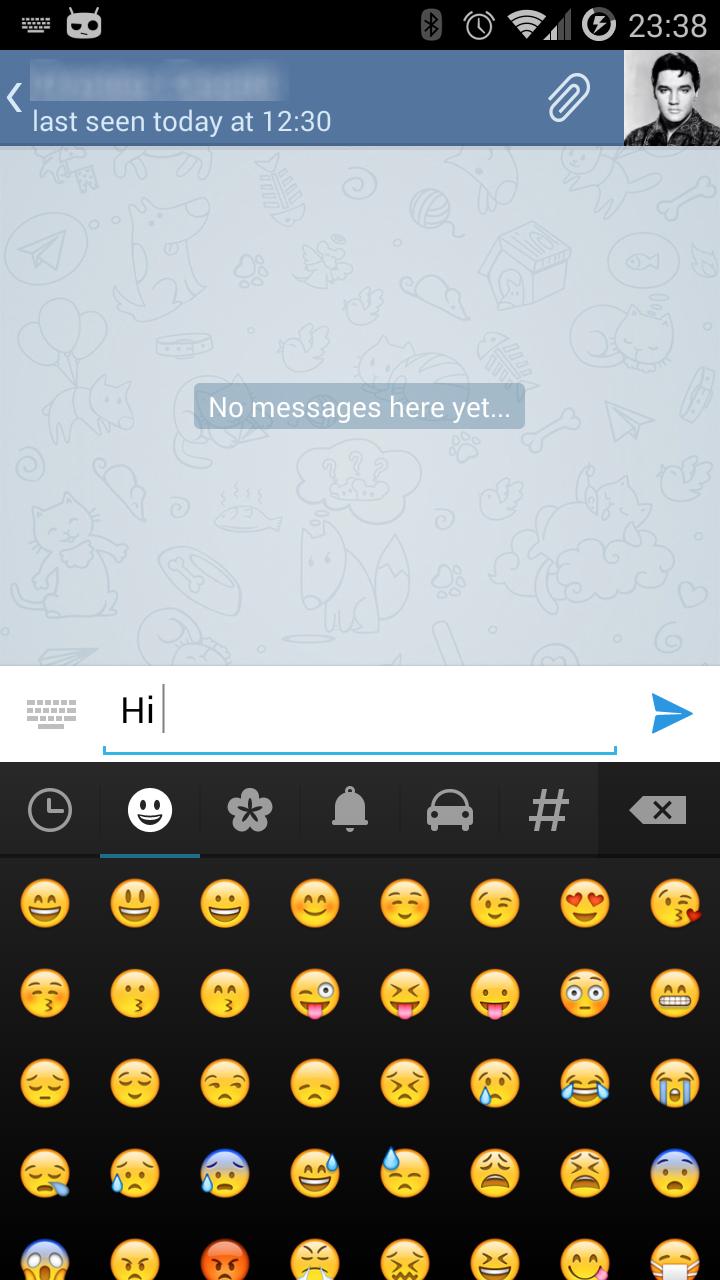The image size is (720, 1280).
Task: Switch to the bell objects emoji tab
Action: (x=350, y=810)
